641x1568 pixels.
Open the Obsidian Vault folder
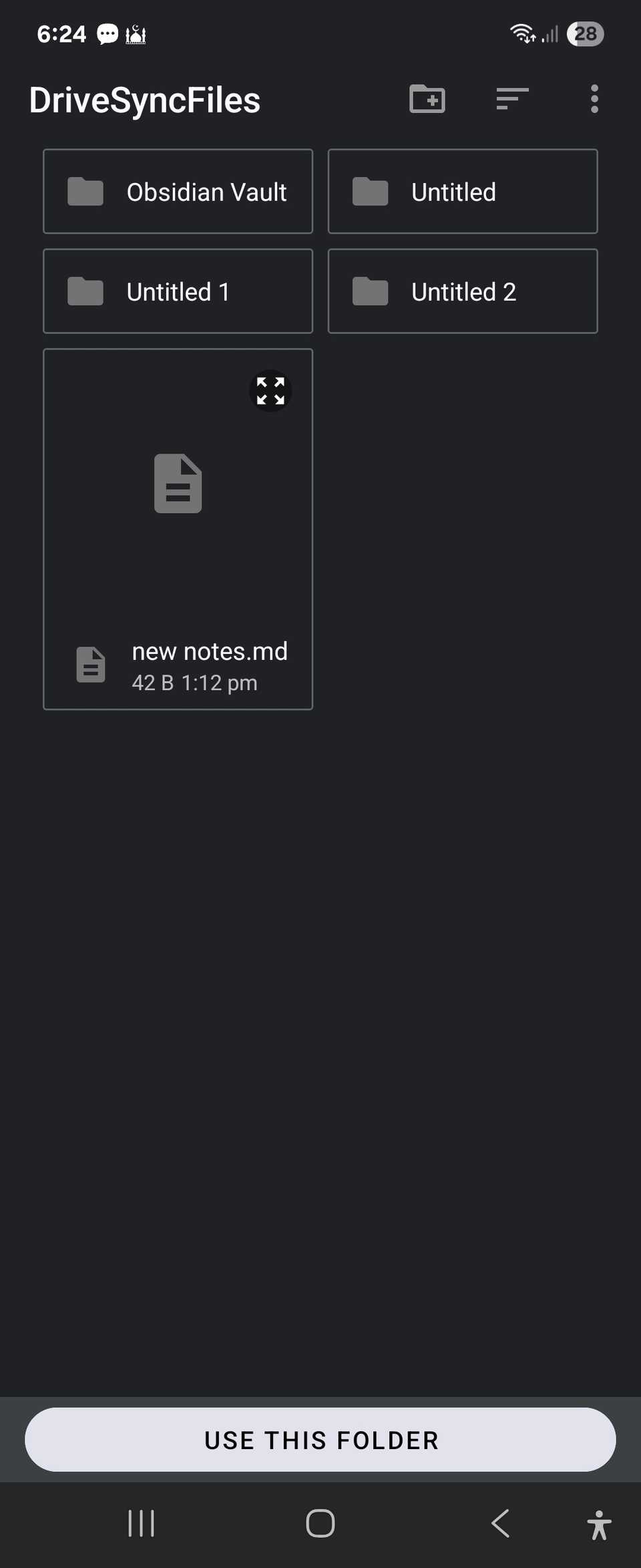point(178,192)
